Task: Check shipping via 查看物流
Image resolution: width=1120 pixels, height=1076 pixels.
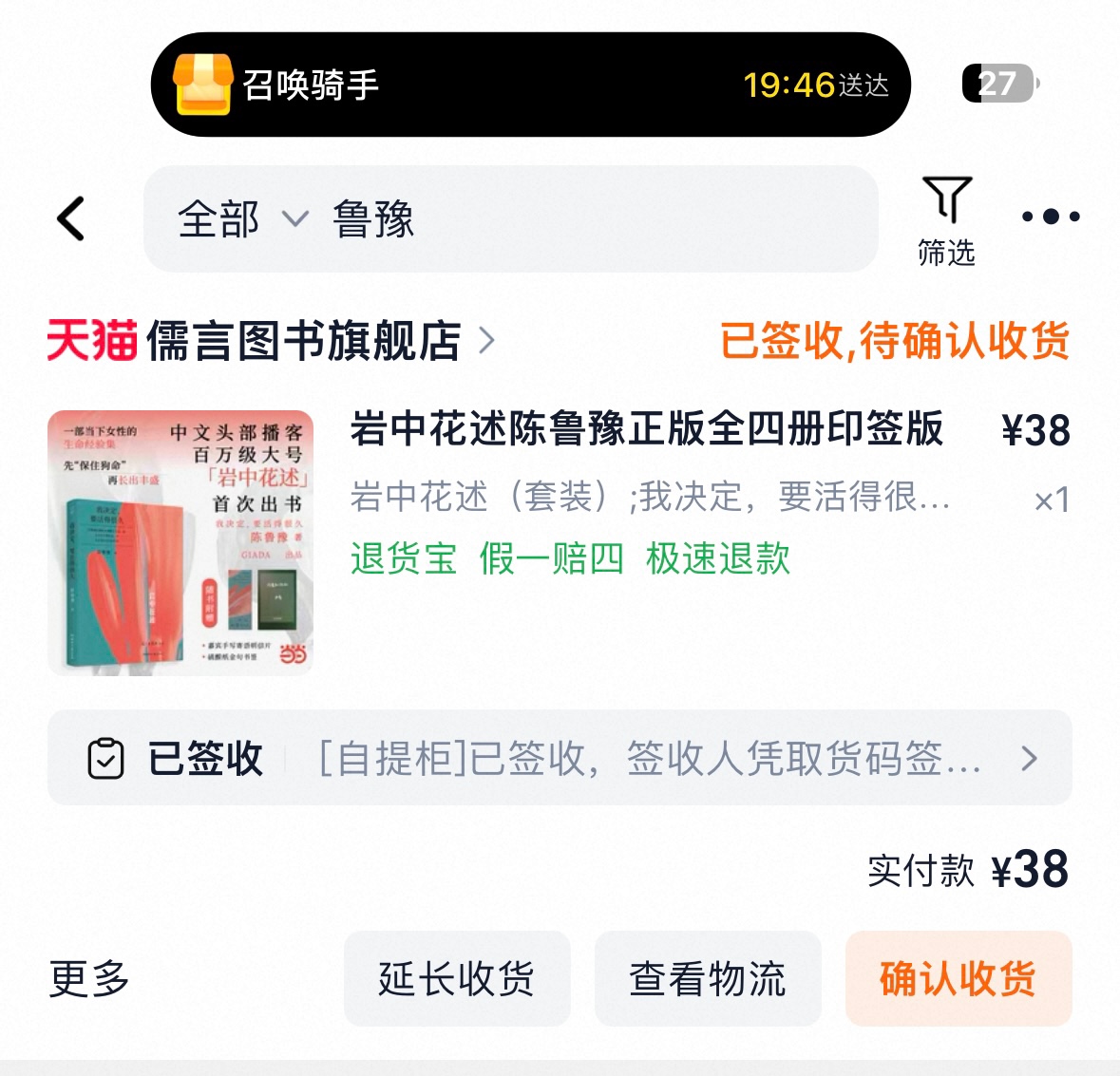Action: tap(708, 978)
